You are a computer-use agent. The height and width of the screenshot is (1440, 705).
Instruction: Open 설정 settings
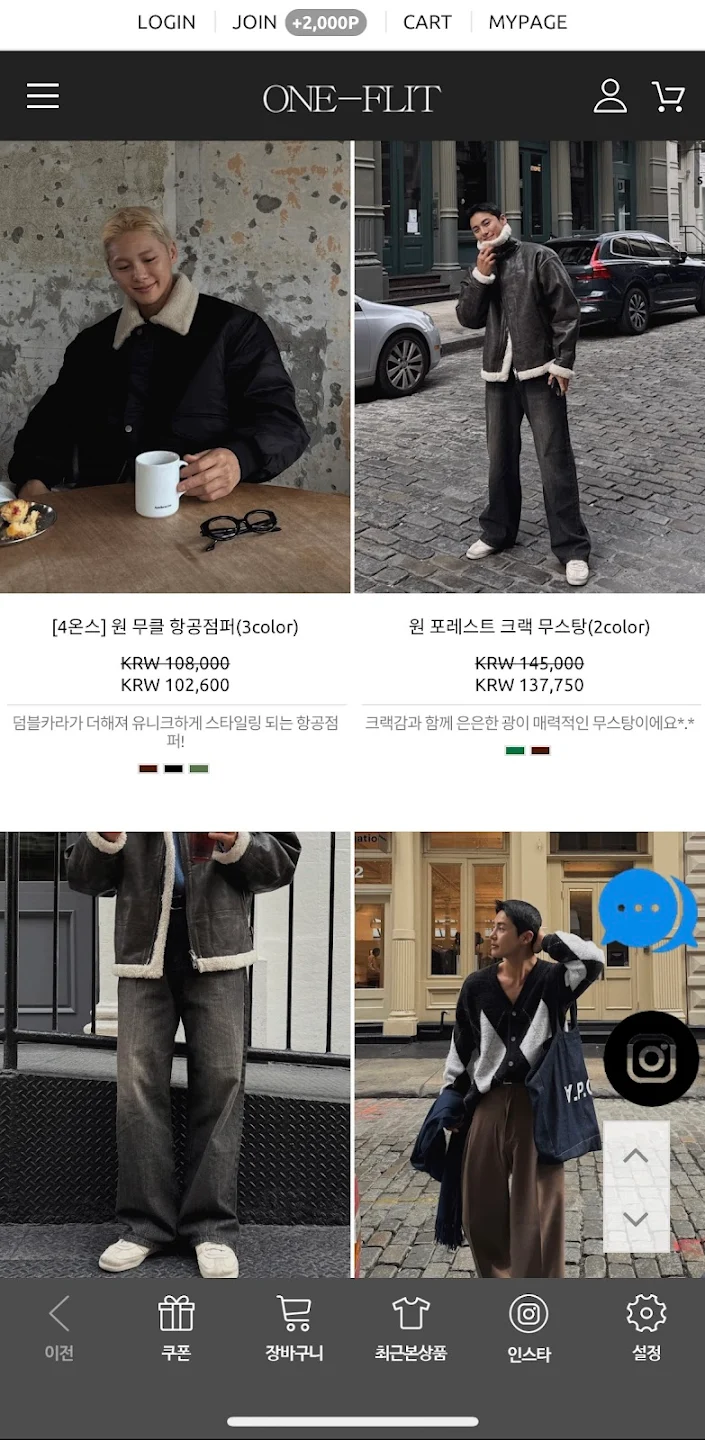(x=646, y=1328)
